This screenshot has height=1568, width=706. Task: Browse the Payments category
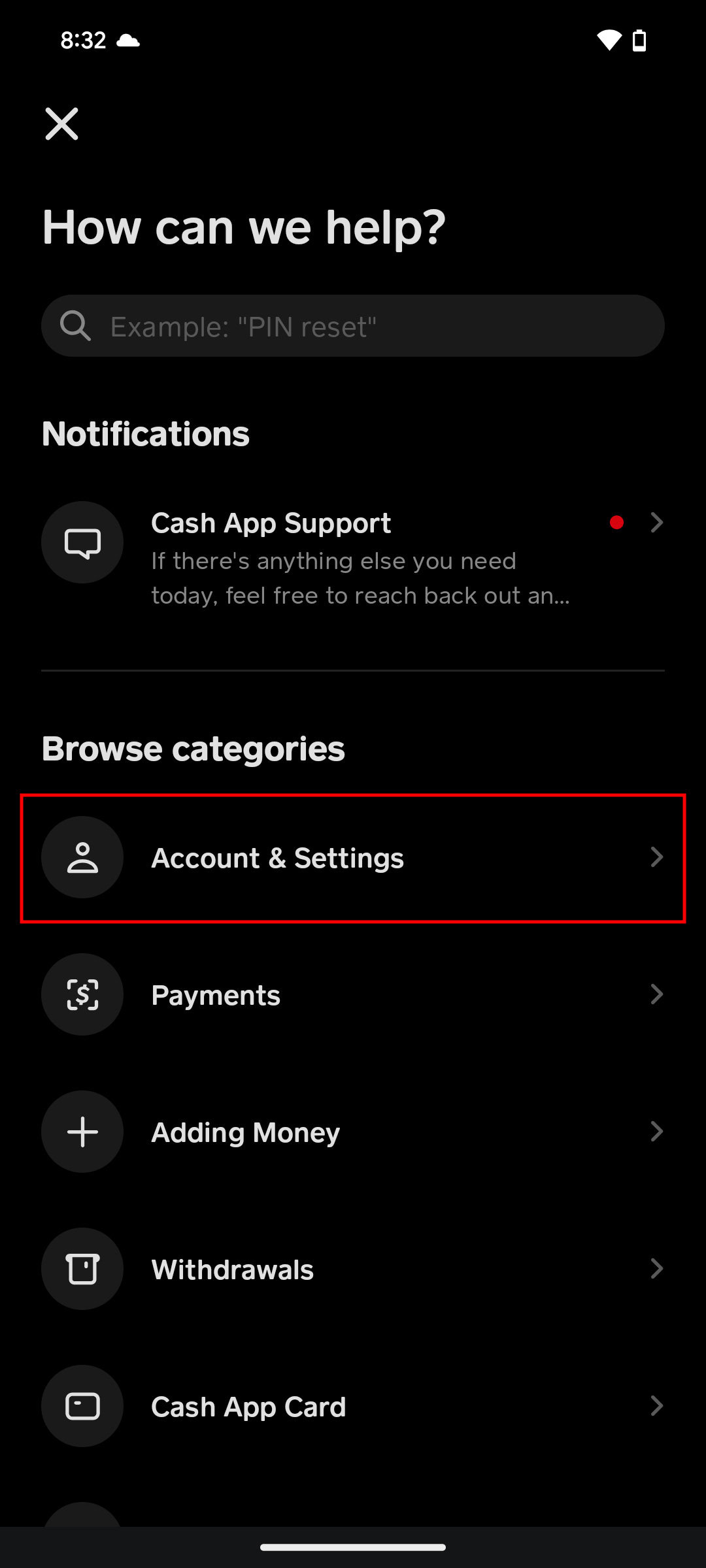tap(353, 995)
